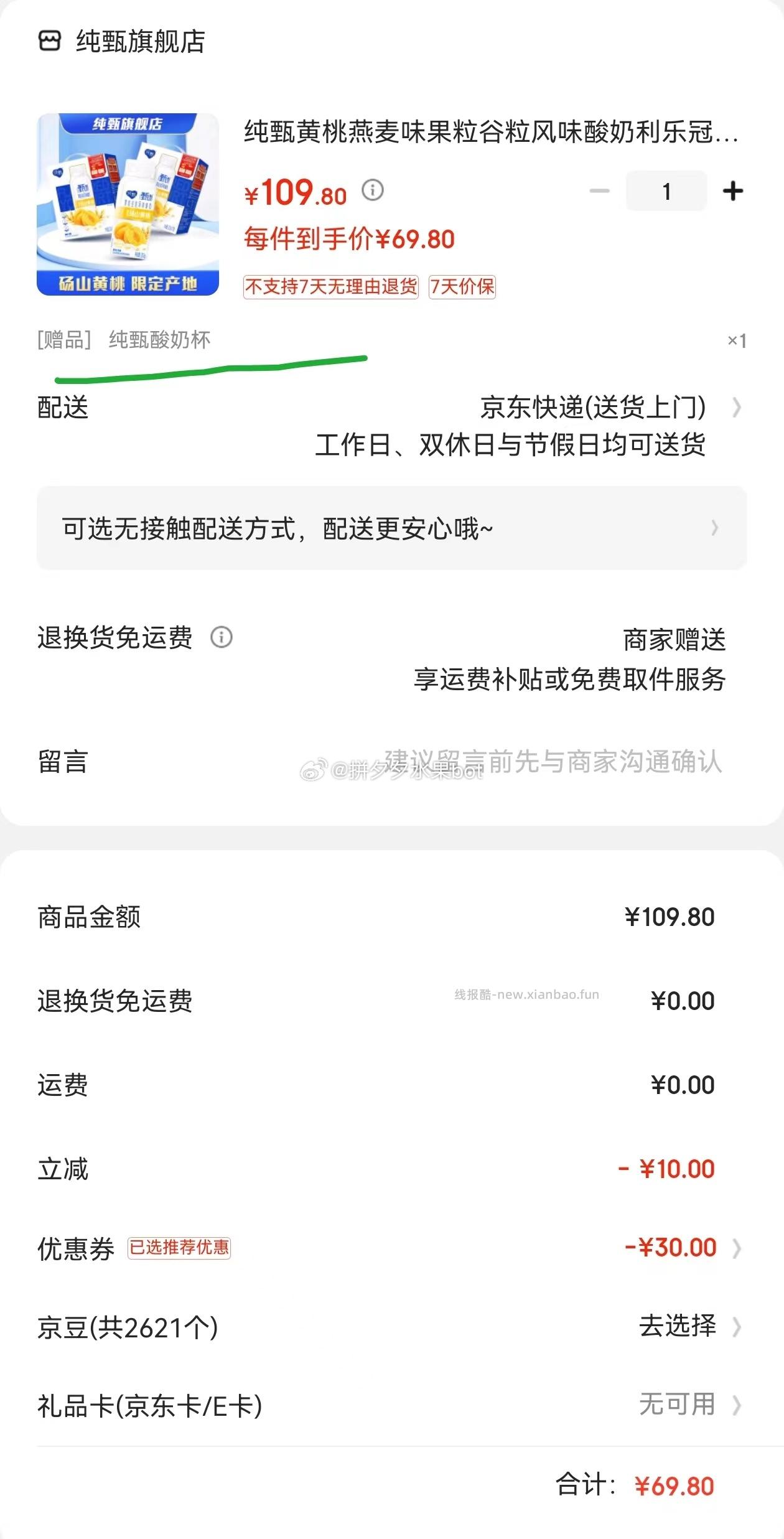Viewport: 784px width, 1539px height.
Task: Decrease quantity with the minus button
Action: click(600, 191)
